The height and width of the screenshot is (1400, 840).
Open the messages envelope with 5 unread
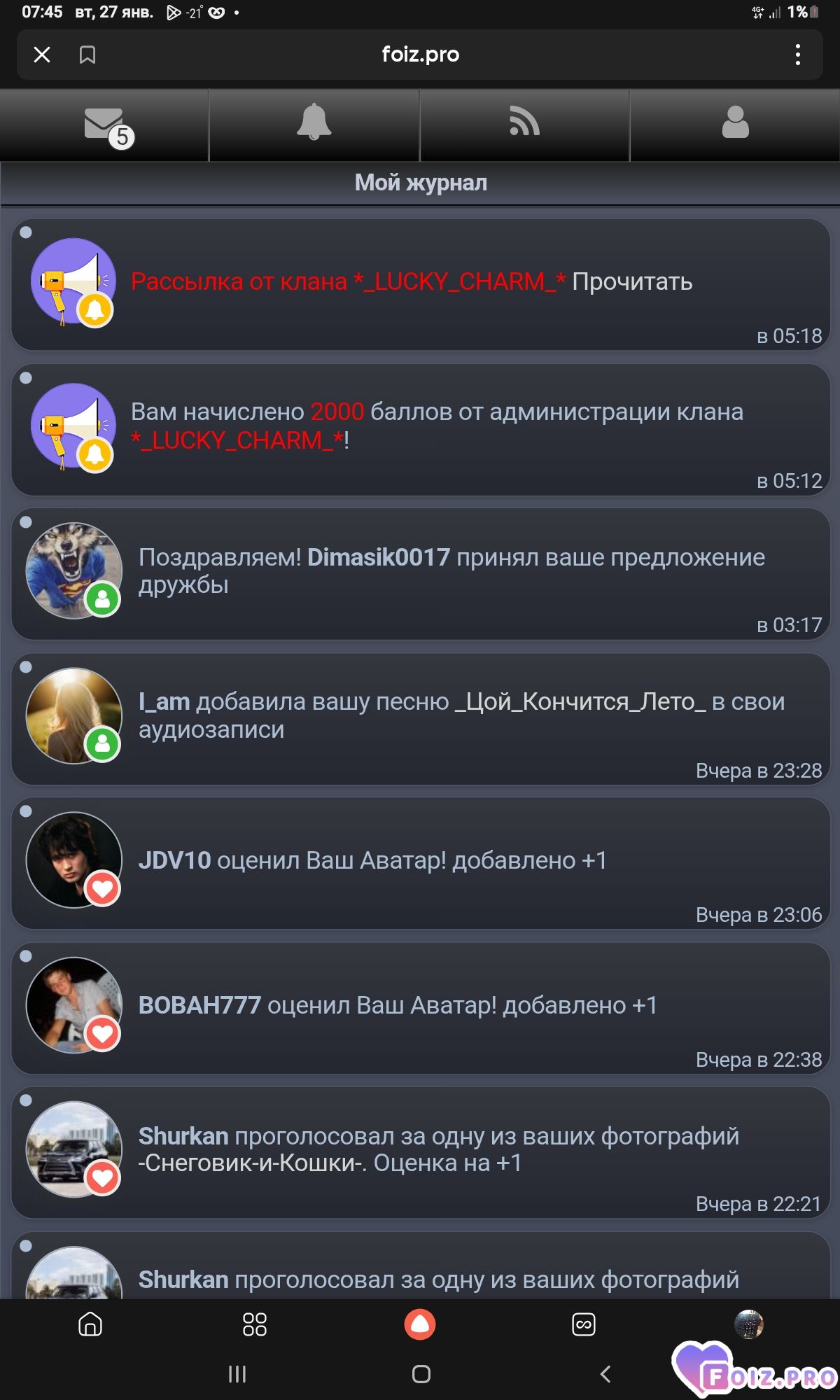105,125
